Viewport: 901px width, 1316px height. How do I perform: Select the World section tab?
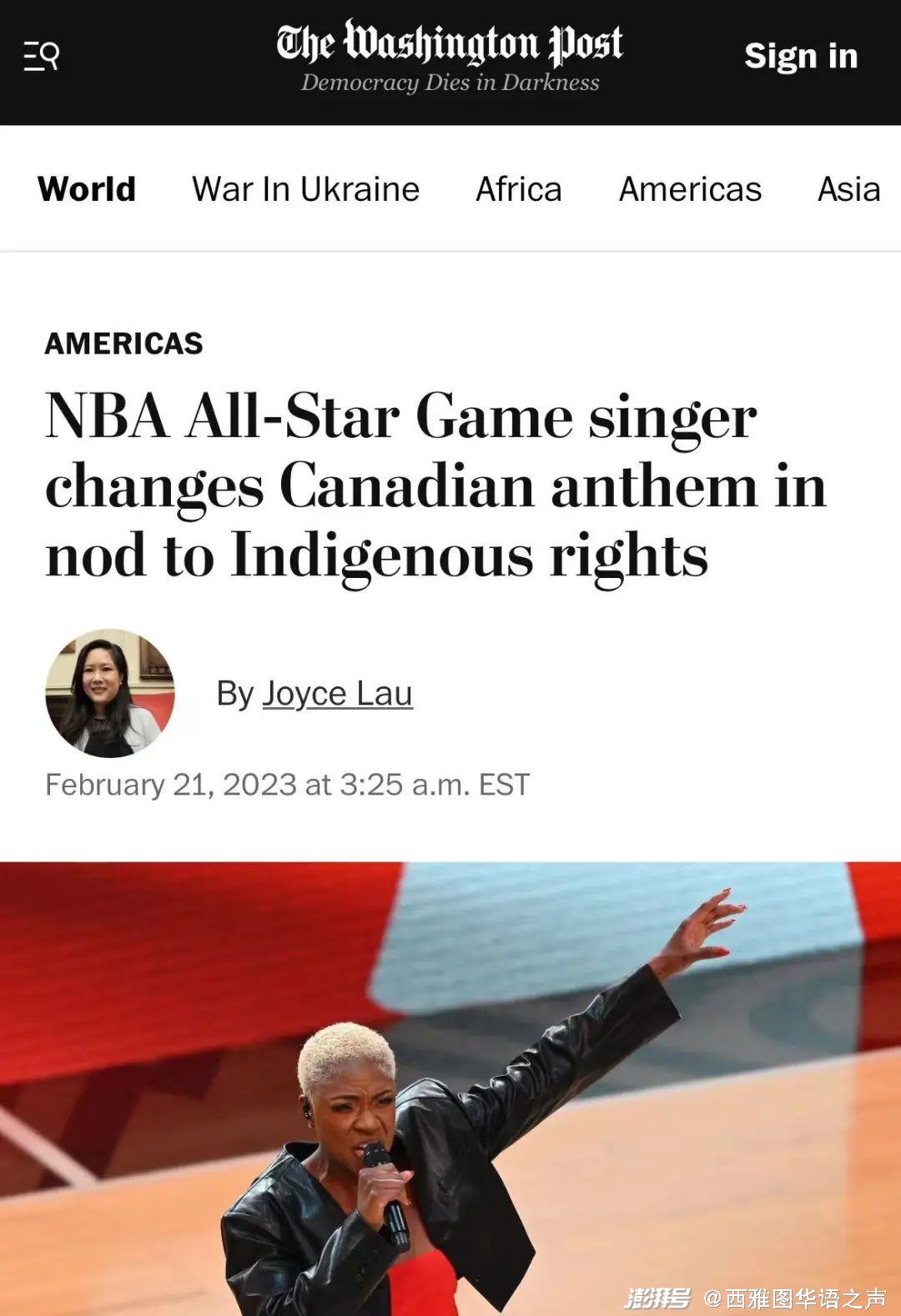click(87, 189)
